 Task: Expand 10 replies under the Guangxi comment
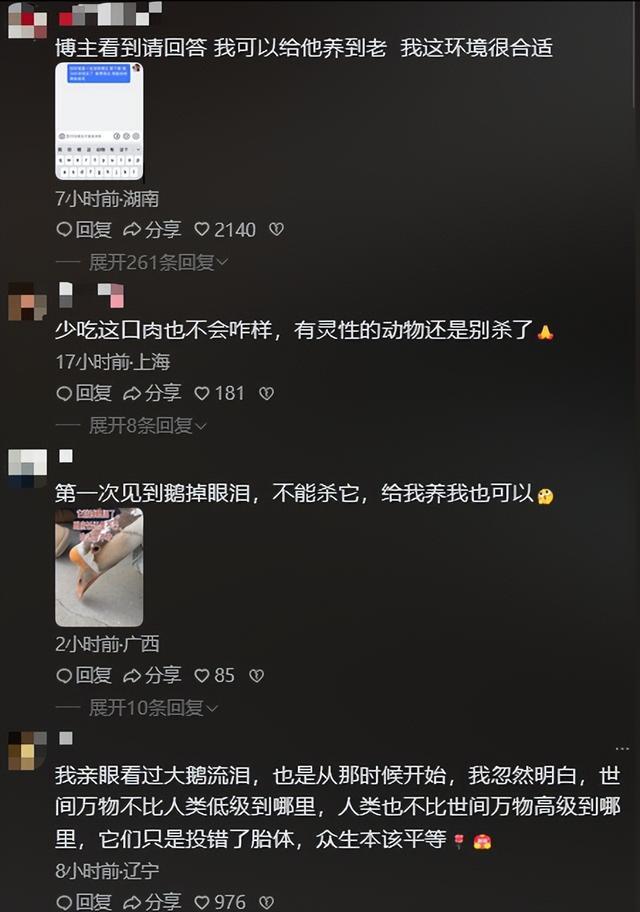click(x=152, y=707)
